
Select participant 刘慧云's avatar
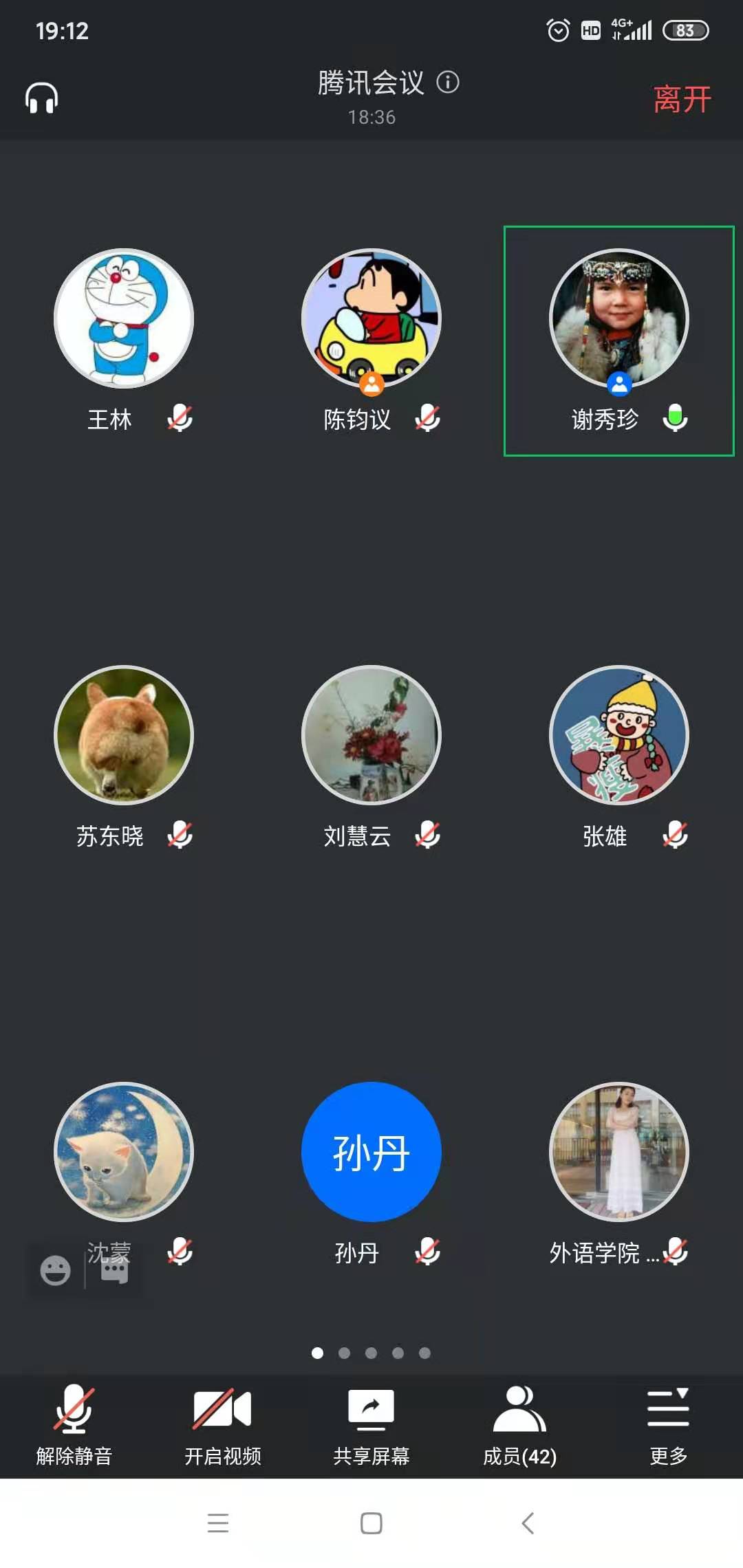(x=371, y=735)
